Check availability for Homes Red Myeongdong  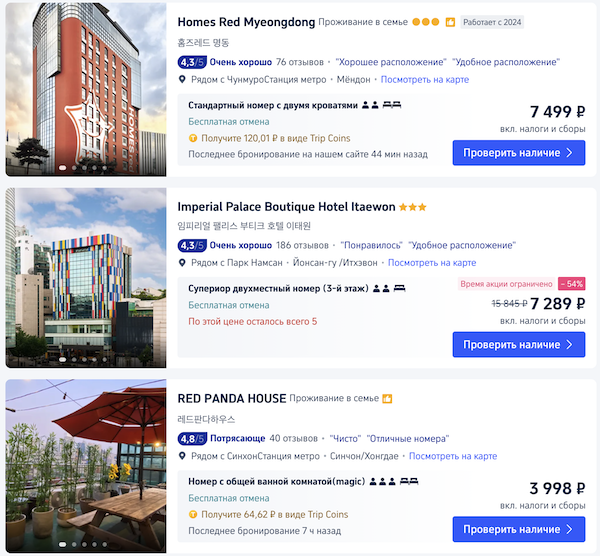click(518, 153)
